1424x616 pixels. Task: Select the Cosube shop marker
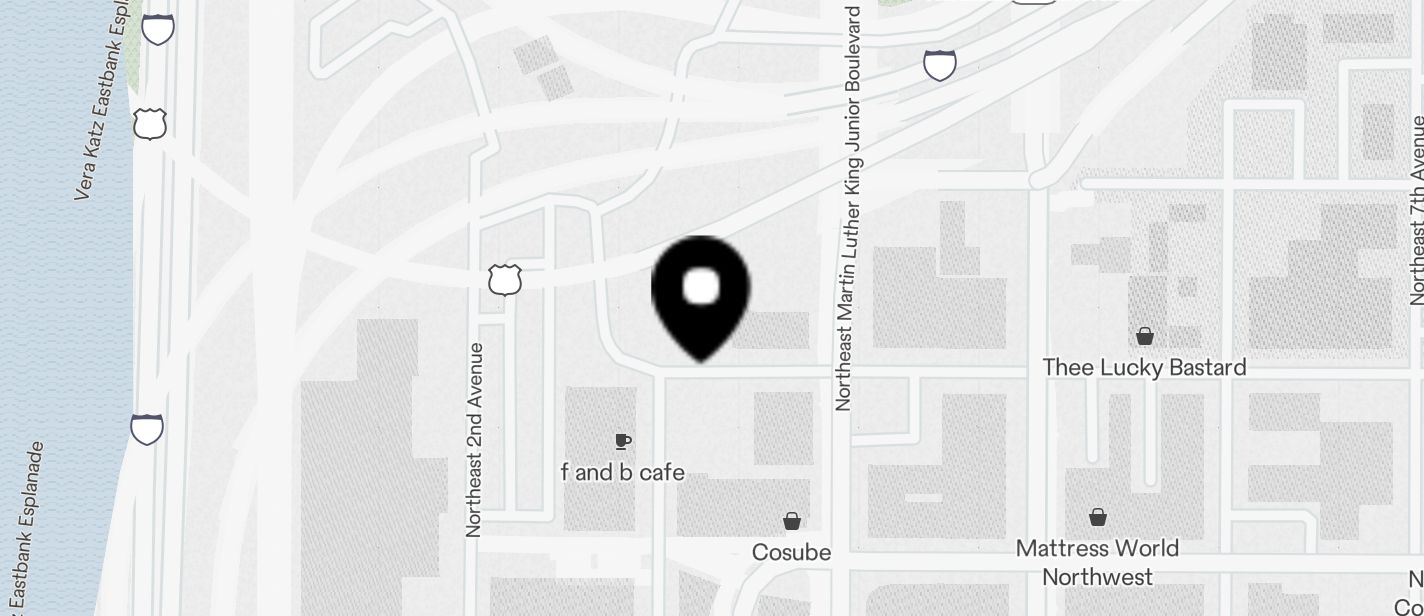click(x=791, y=521)
